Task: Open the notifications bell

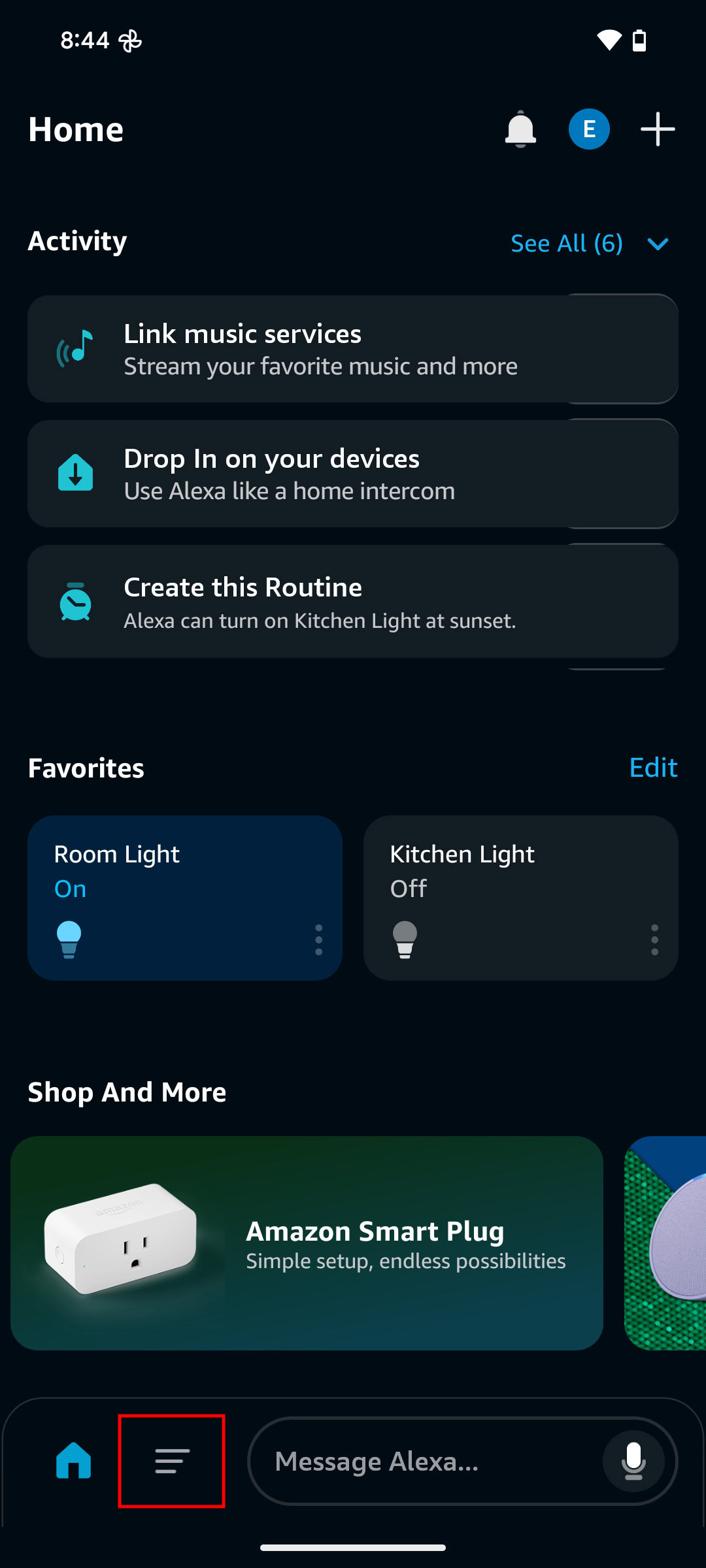Action: (x=520, y=129)
